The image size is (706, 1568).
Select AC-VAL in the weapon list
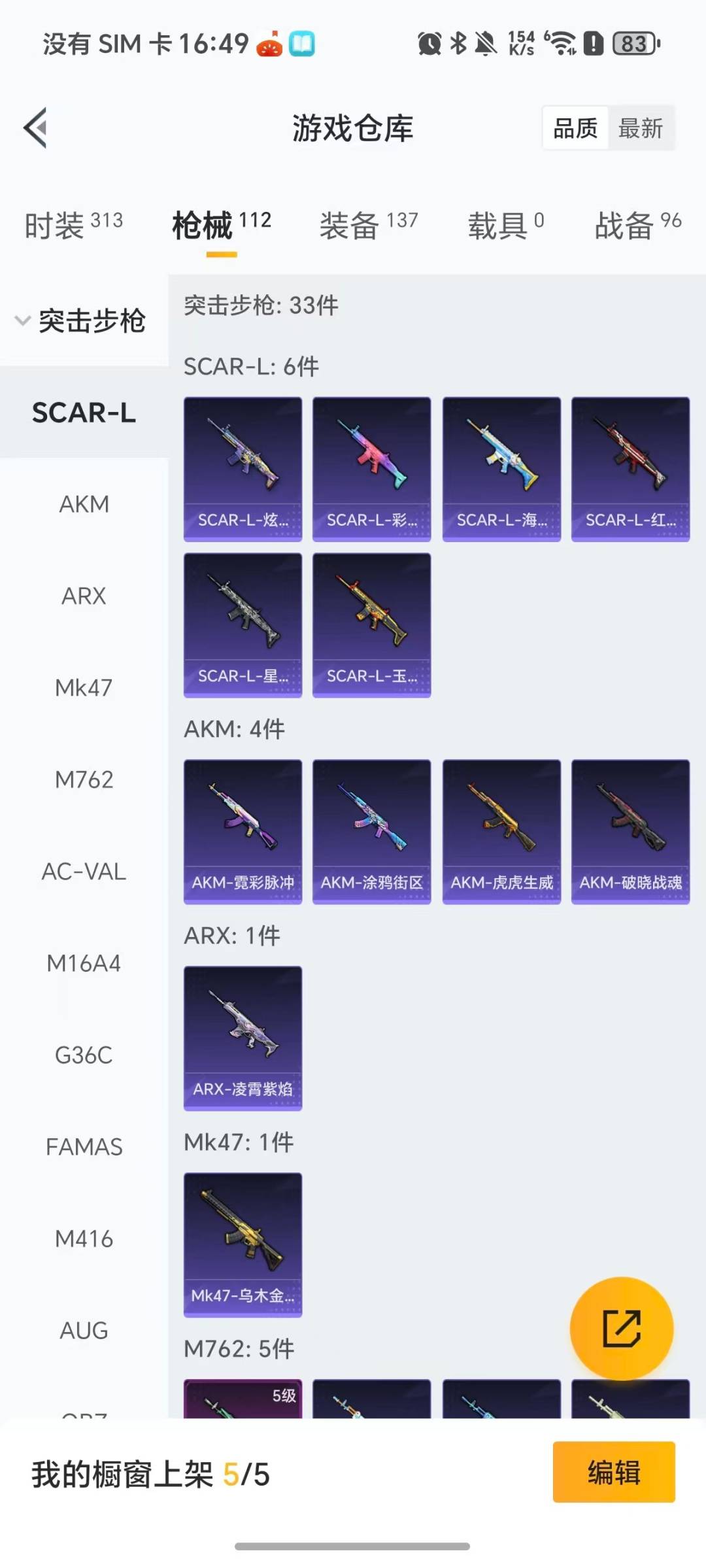[84, 872]
